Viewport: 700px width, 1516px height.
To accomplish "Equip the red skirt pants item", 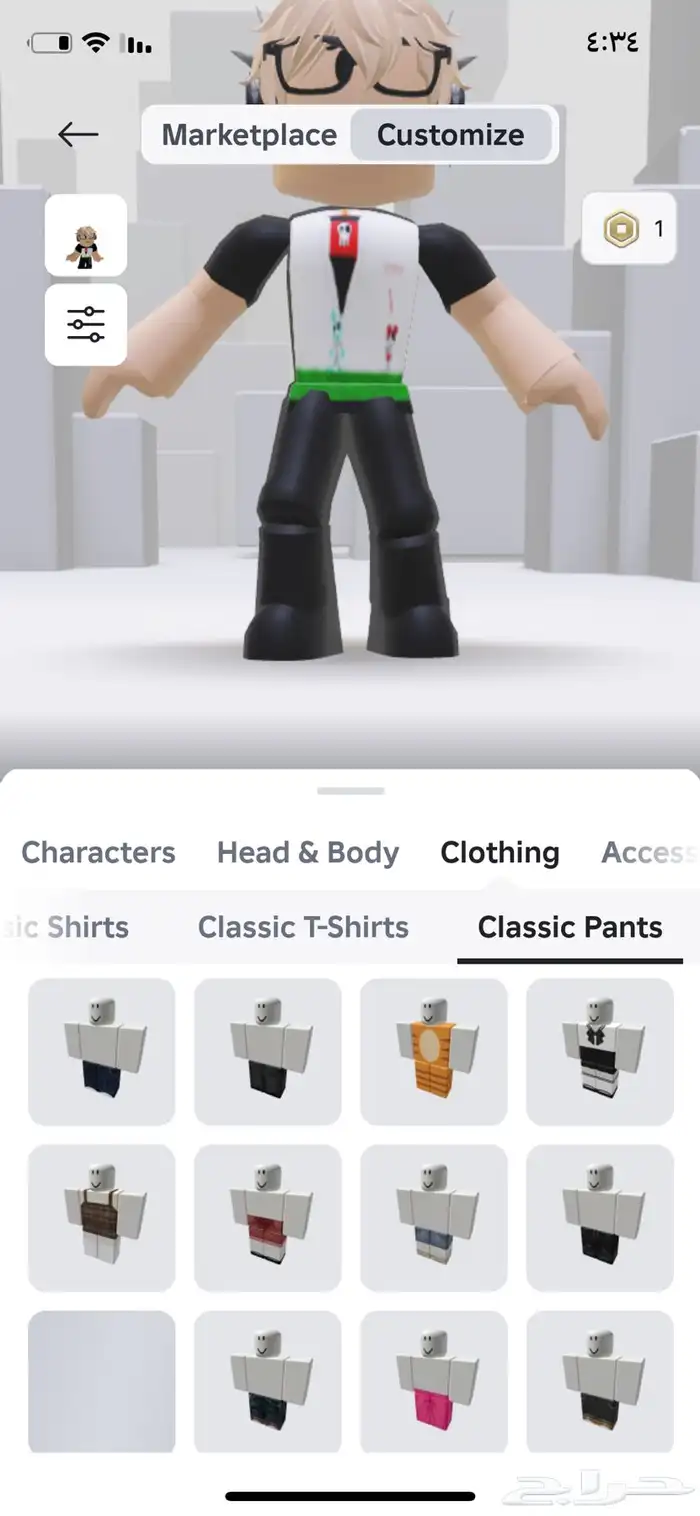I will click(268, 1217).
